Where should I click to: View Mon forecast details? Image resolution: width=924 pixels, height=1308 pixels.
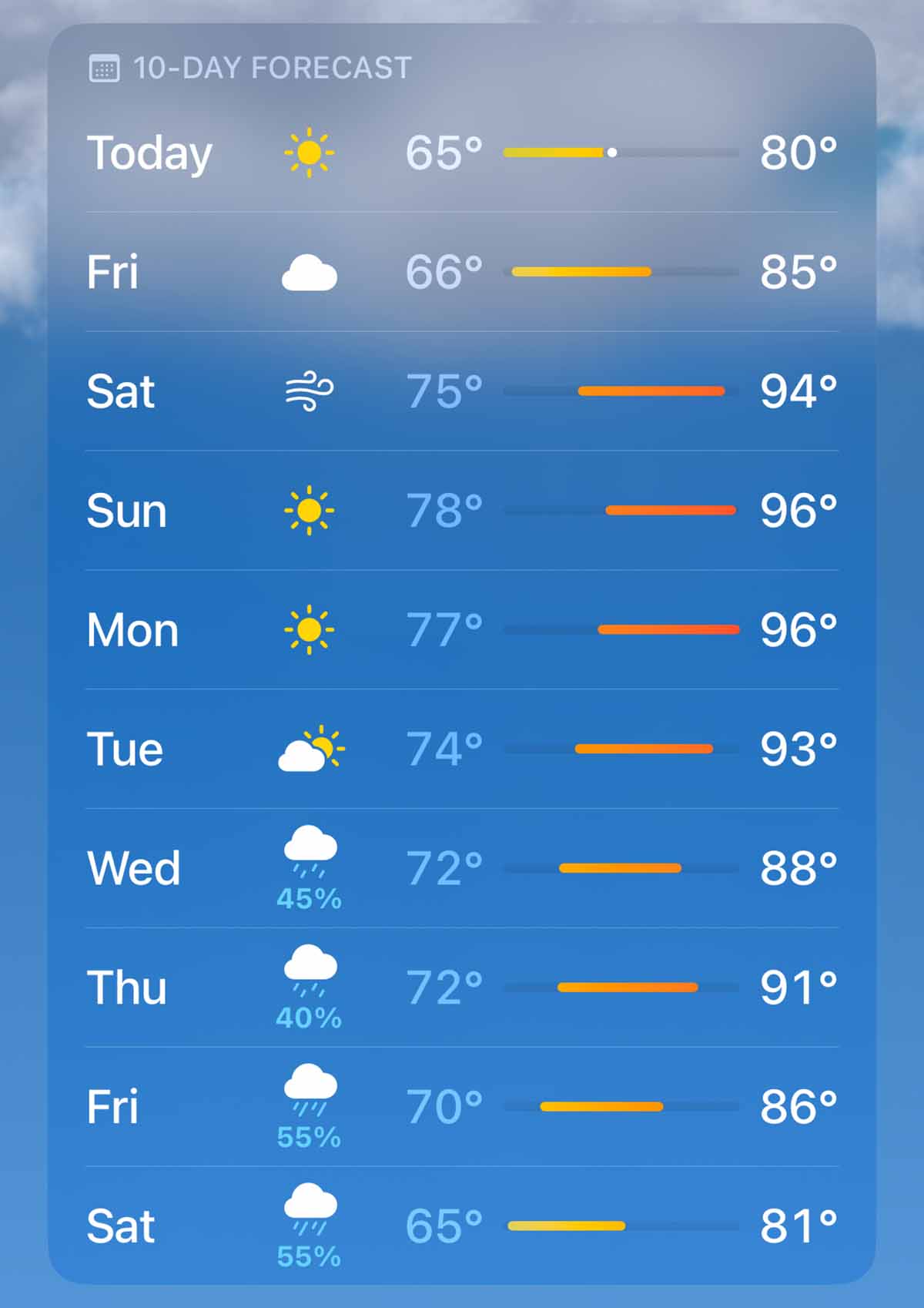462,629
